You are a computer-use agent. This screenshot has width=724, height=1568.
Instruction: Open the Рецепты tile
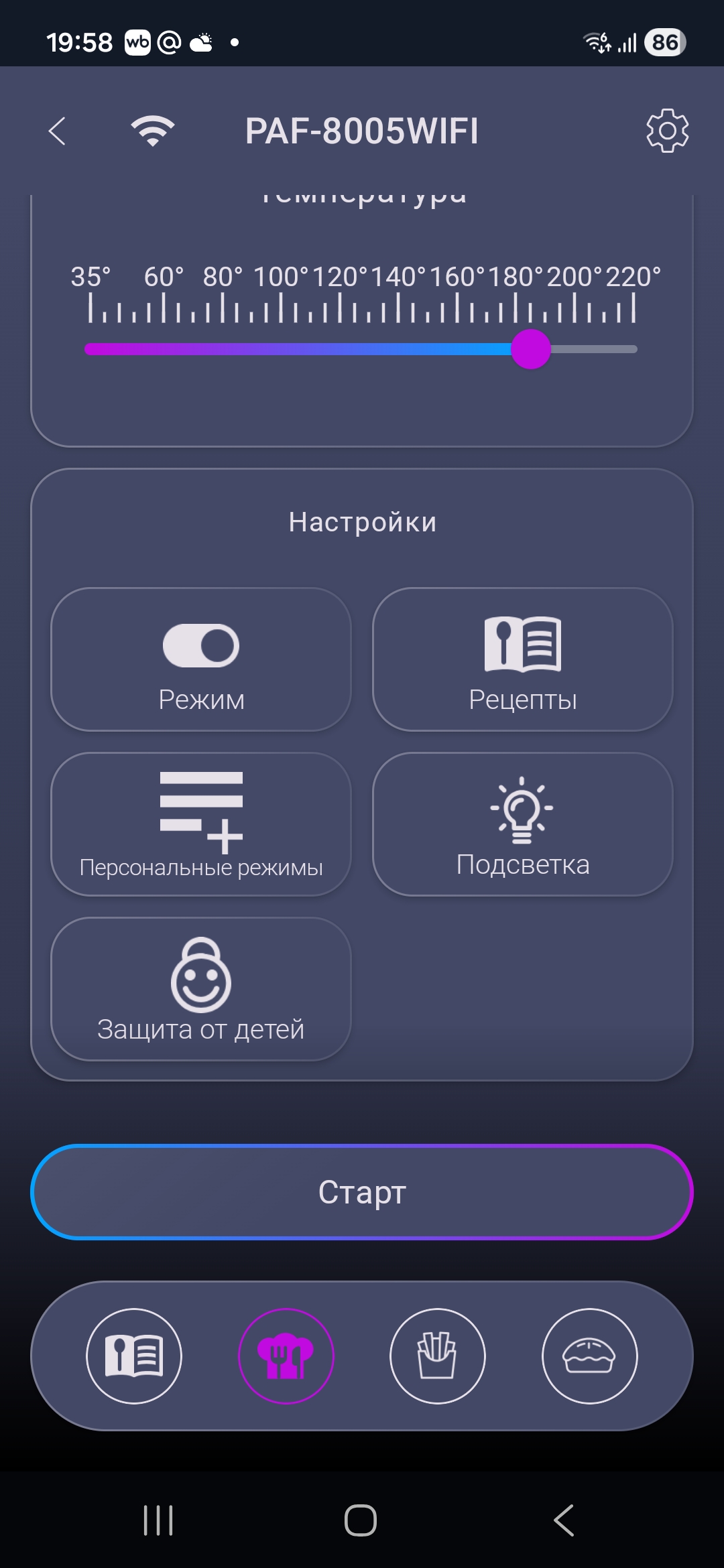click(x=523, y=659)
